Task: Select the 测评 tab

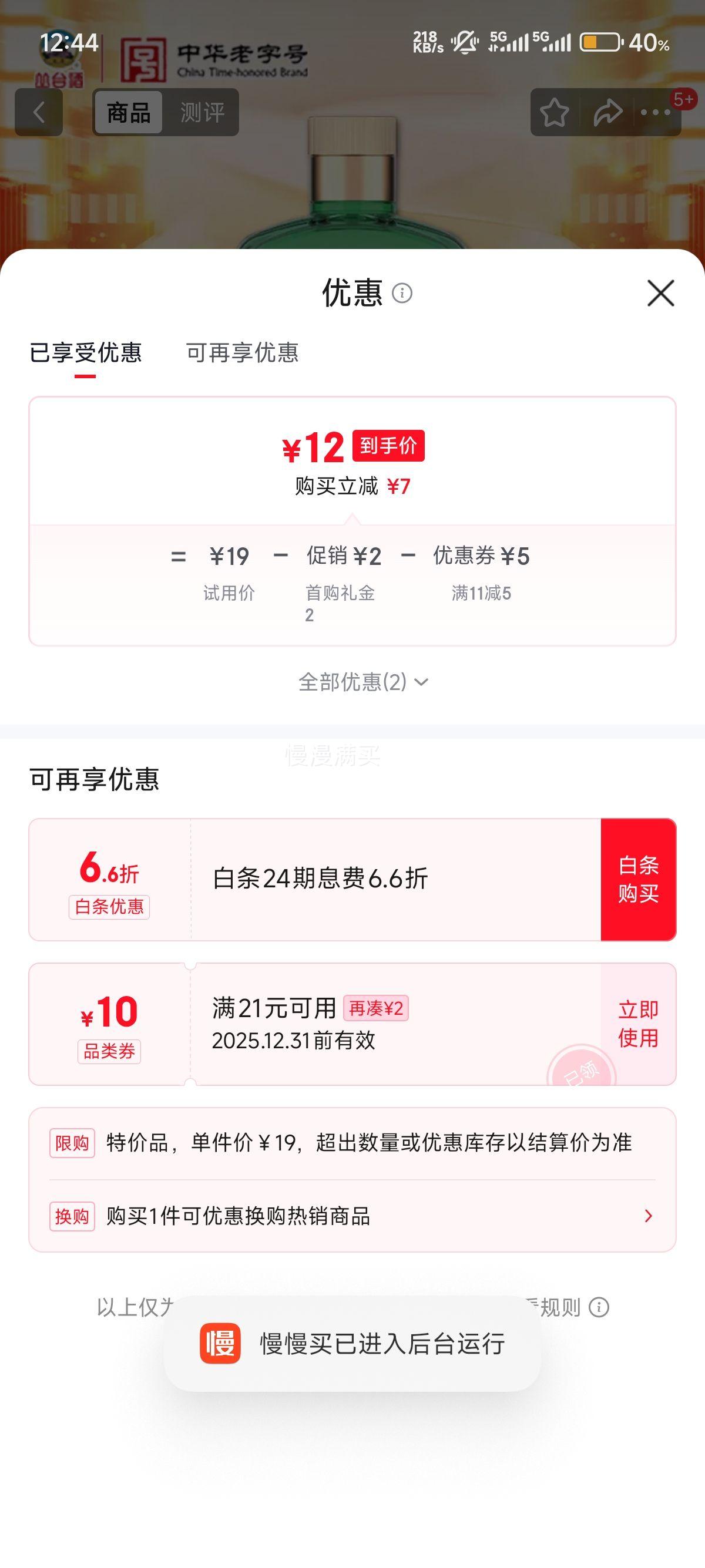Action: [202, 112]
